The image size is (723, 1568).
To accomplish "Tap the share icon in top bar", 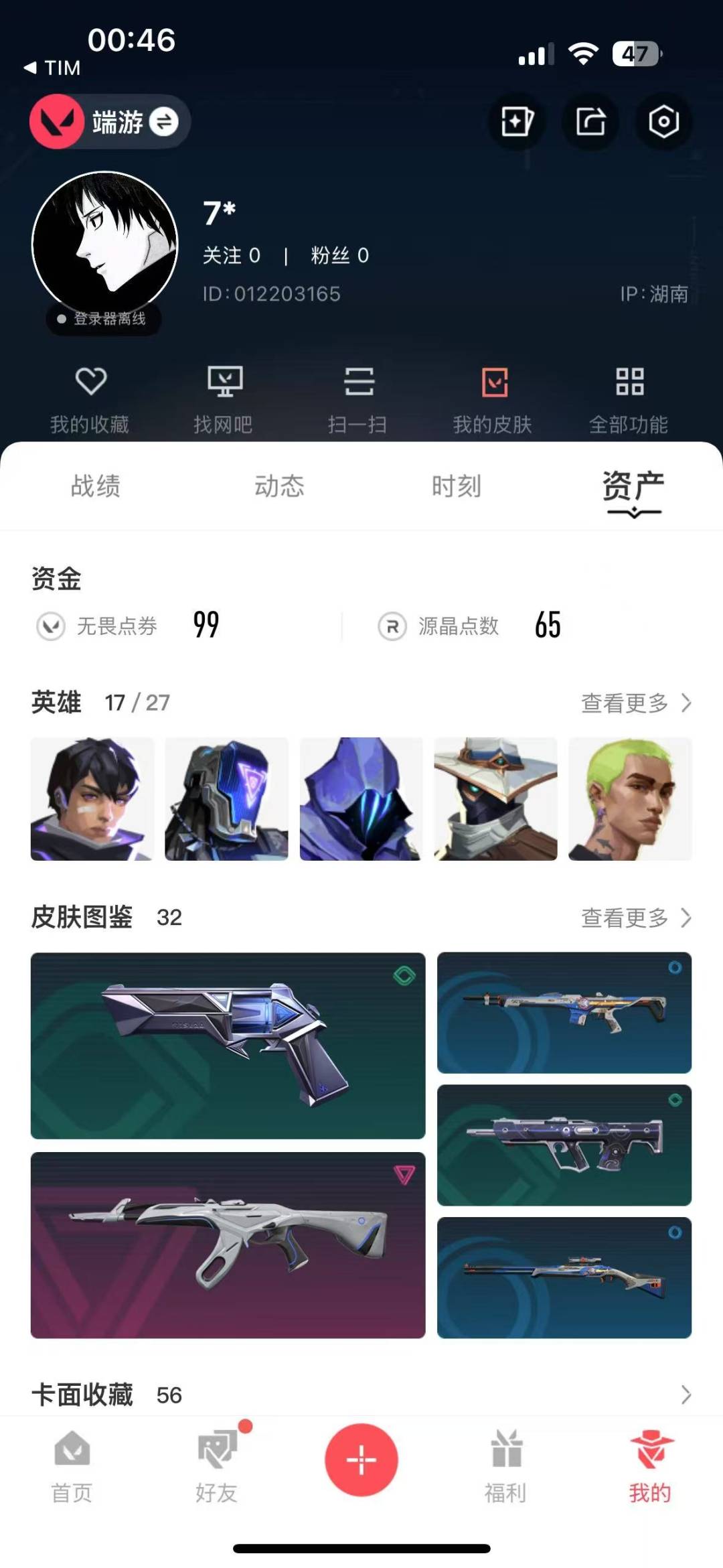I will point(590,122).
